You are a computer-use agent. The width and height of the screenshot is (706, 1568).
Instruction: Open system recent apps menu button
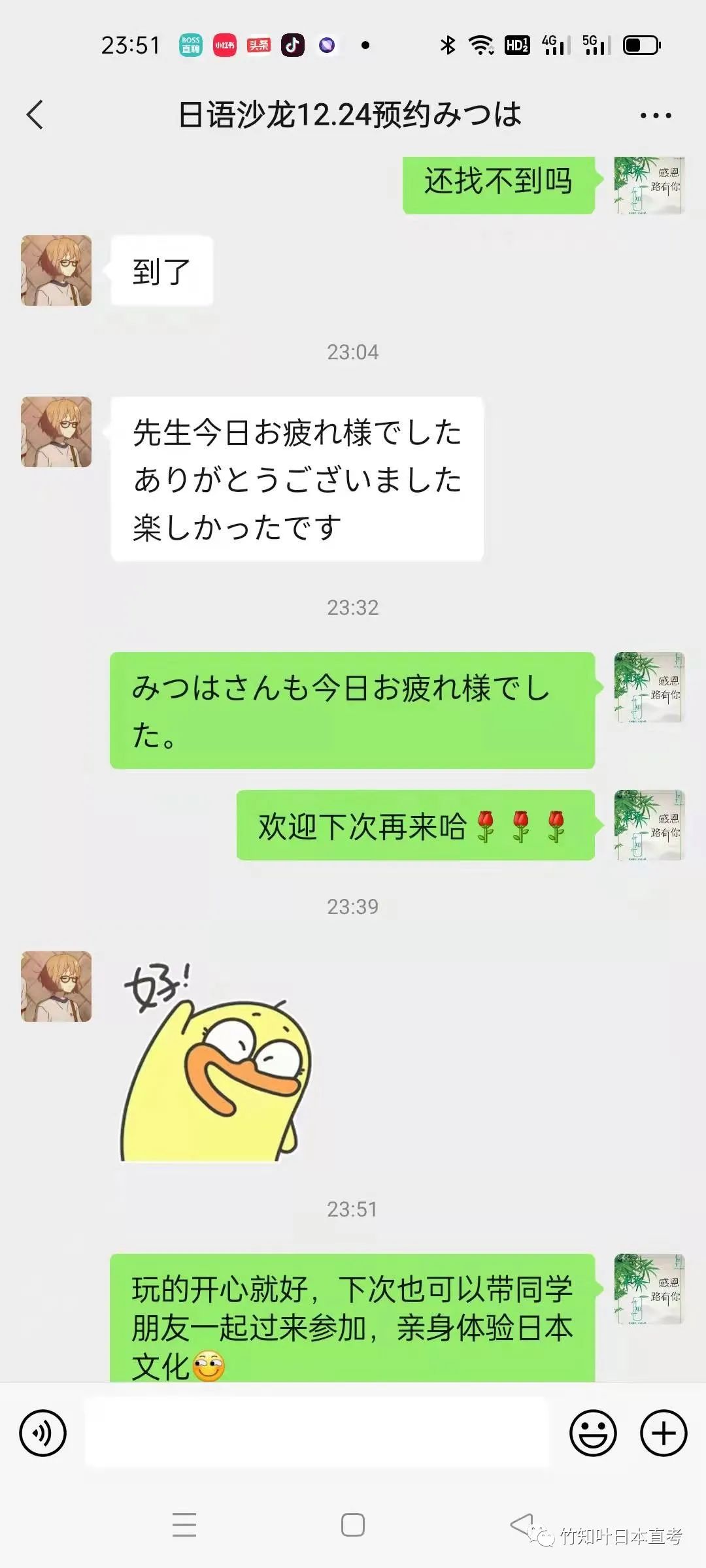pyautogui.click(x=184, y=1525)
